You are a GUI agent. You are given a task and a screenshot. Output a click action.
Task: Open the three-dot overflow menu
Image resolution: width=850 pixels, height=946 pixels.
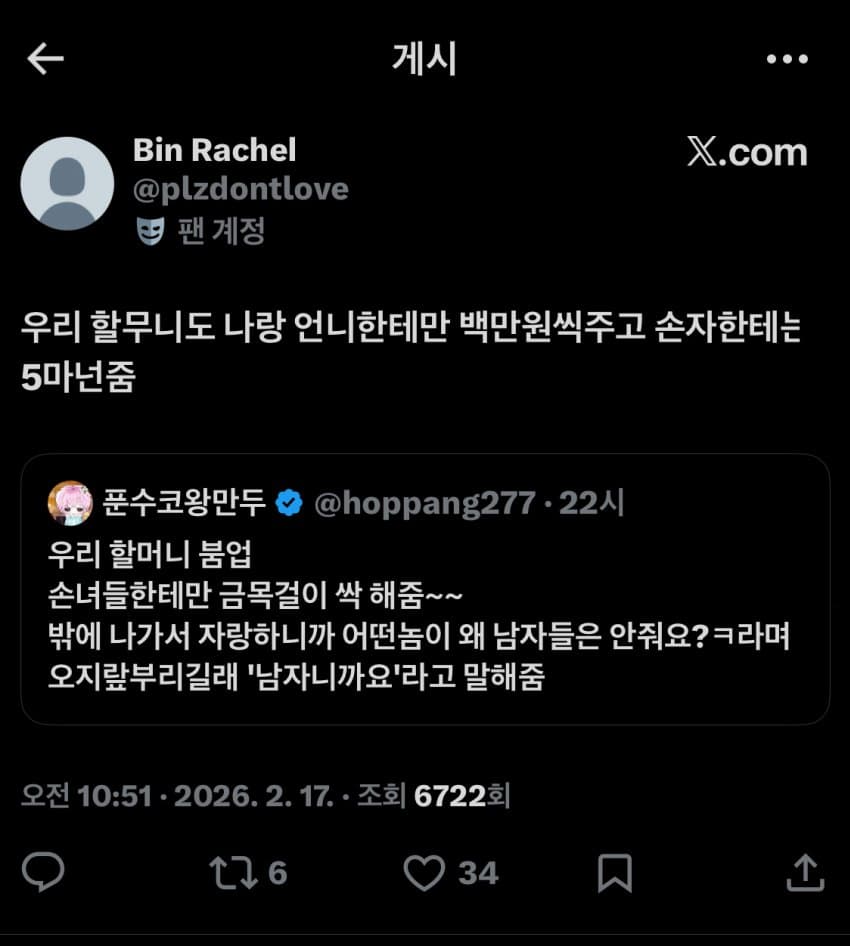click(786, 60)
